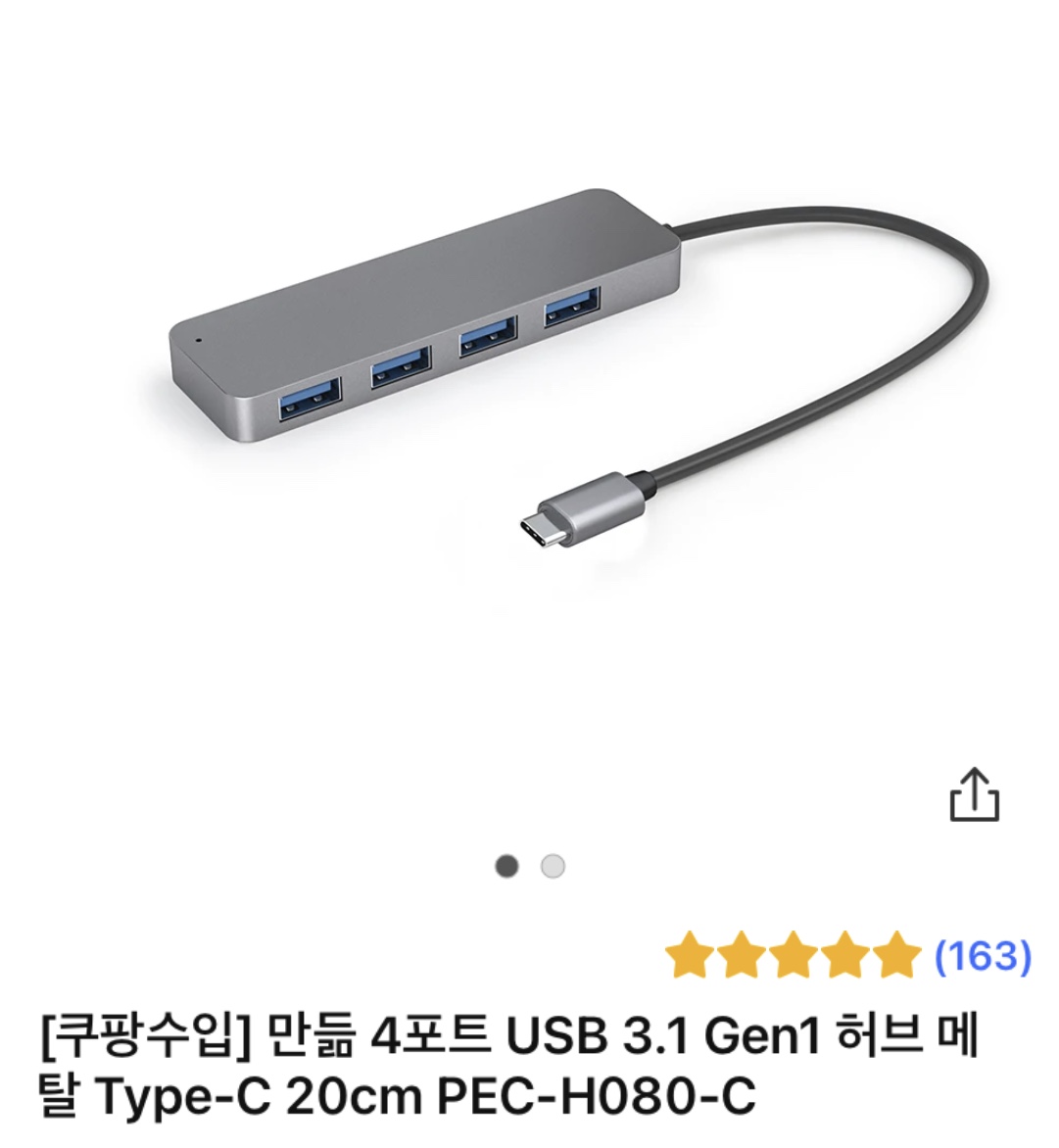The width and height of the screenshot is (1059, 1148).
Task: Switch to the second product image via its dot
Action: [554, 866]
